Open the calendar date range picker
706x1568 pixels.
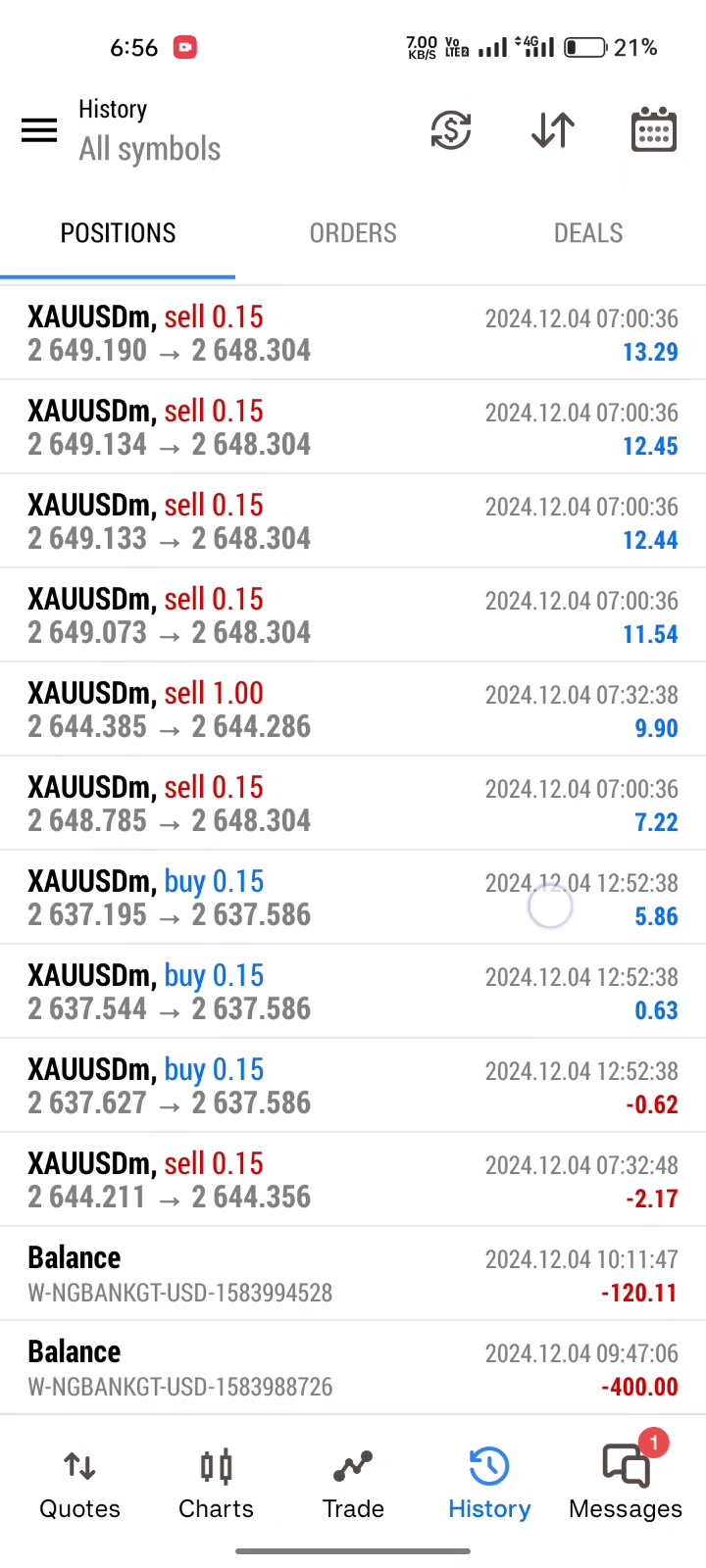[653, 130]
